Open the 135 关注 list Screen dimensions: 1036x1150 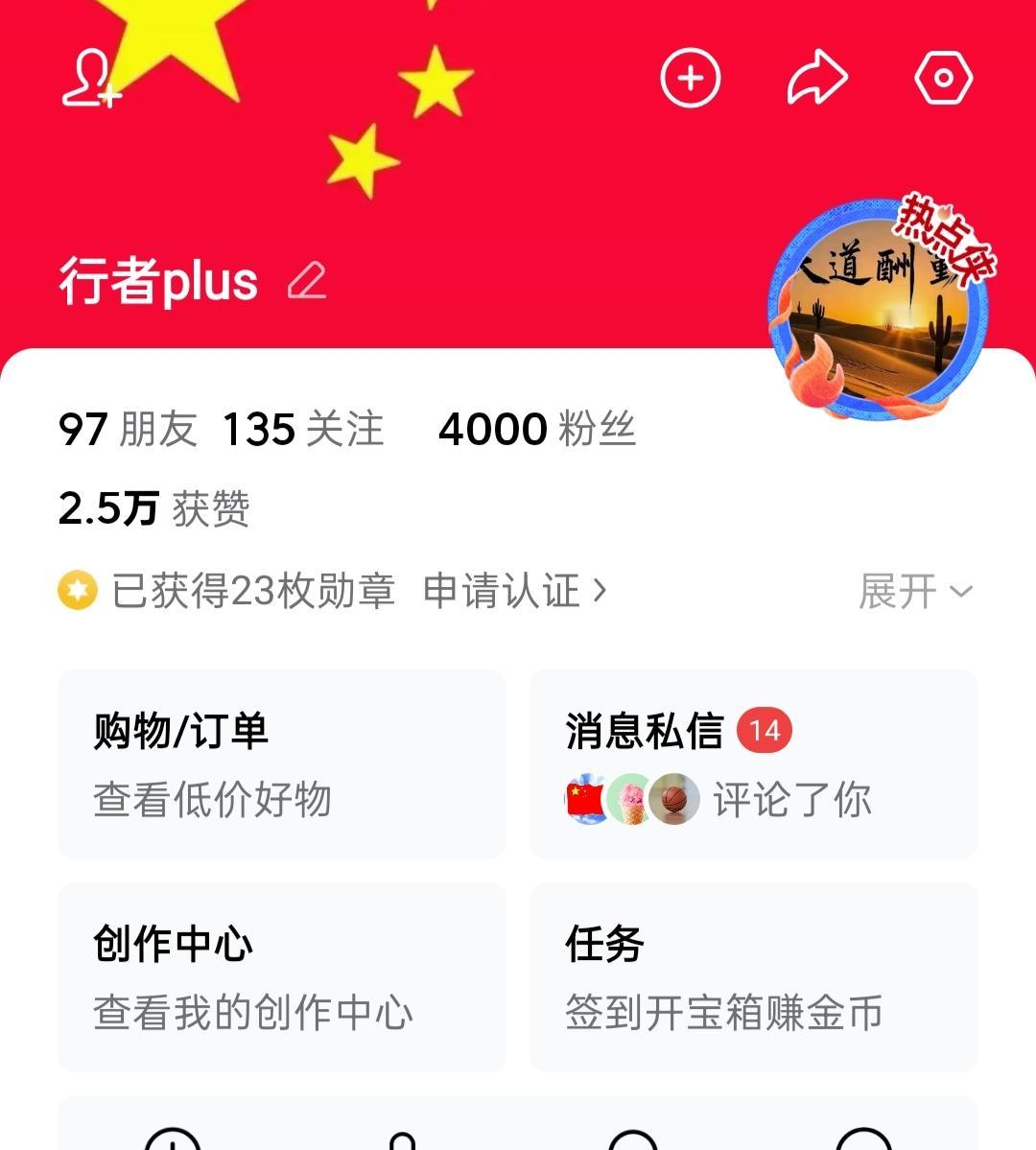click(303, 430)
